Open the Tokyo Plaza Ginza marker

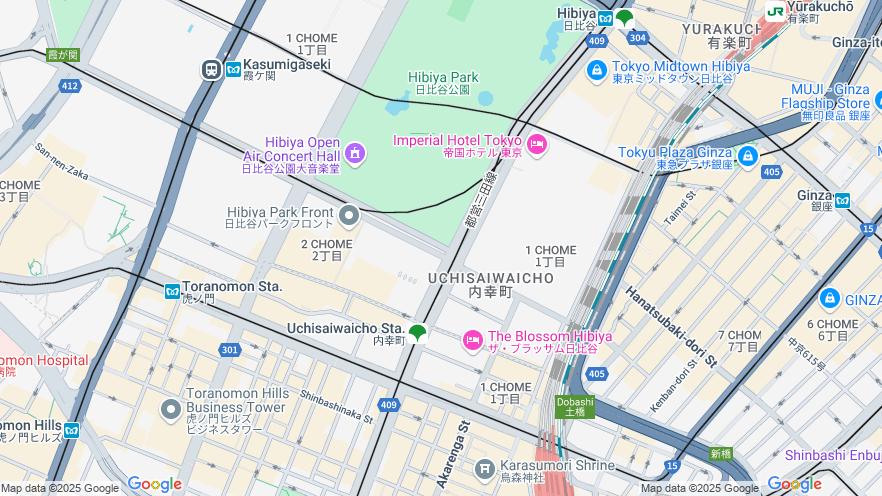point(747,156)
